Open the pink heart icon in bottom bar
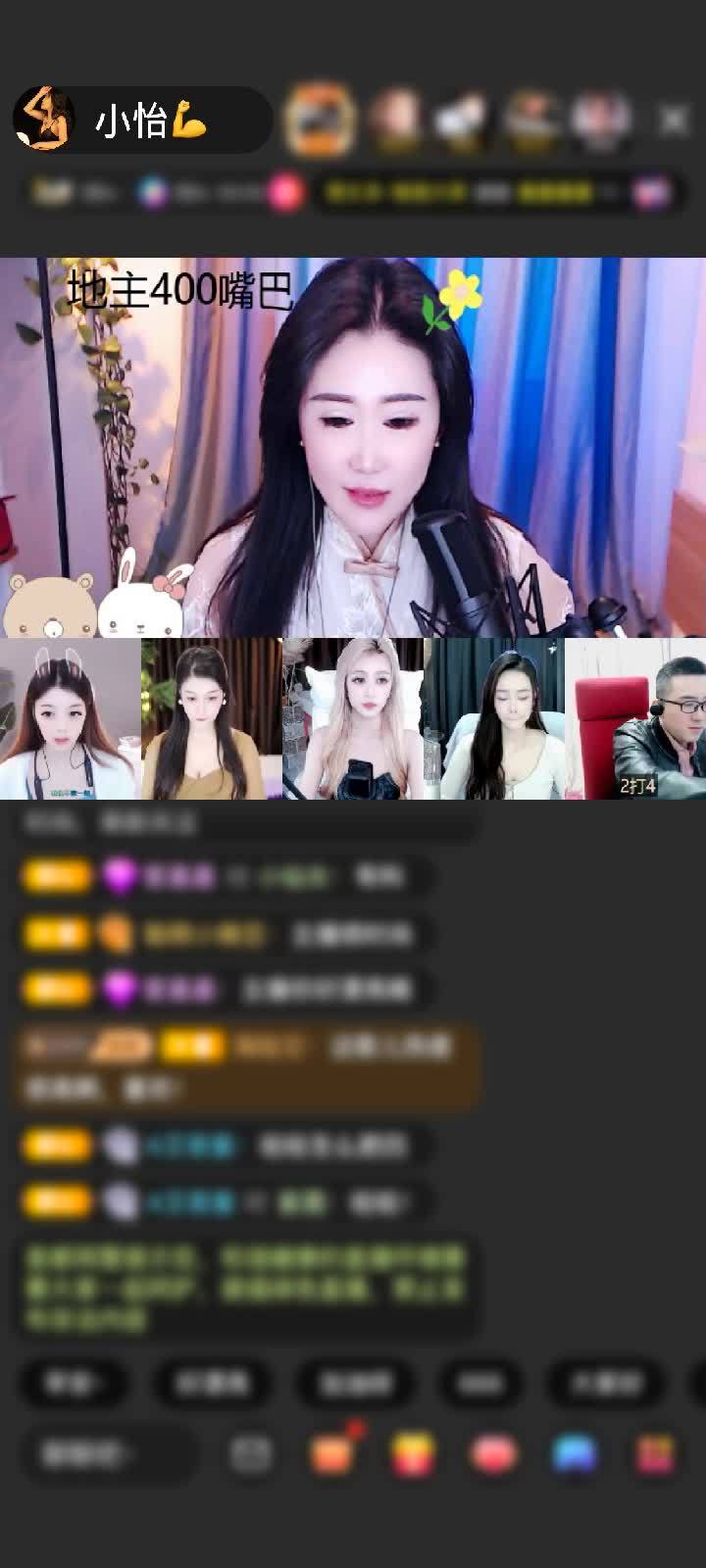 coord(494,1454)
